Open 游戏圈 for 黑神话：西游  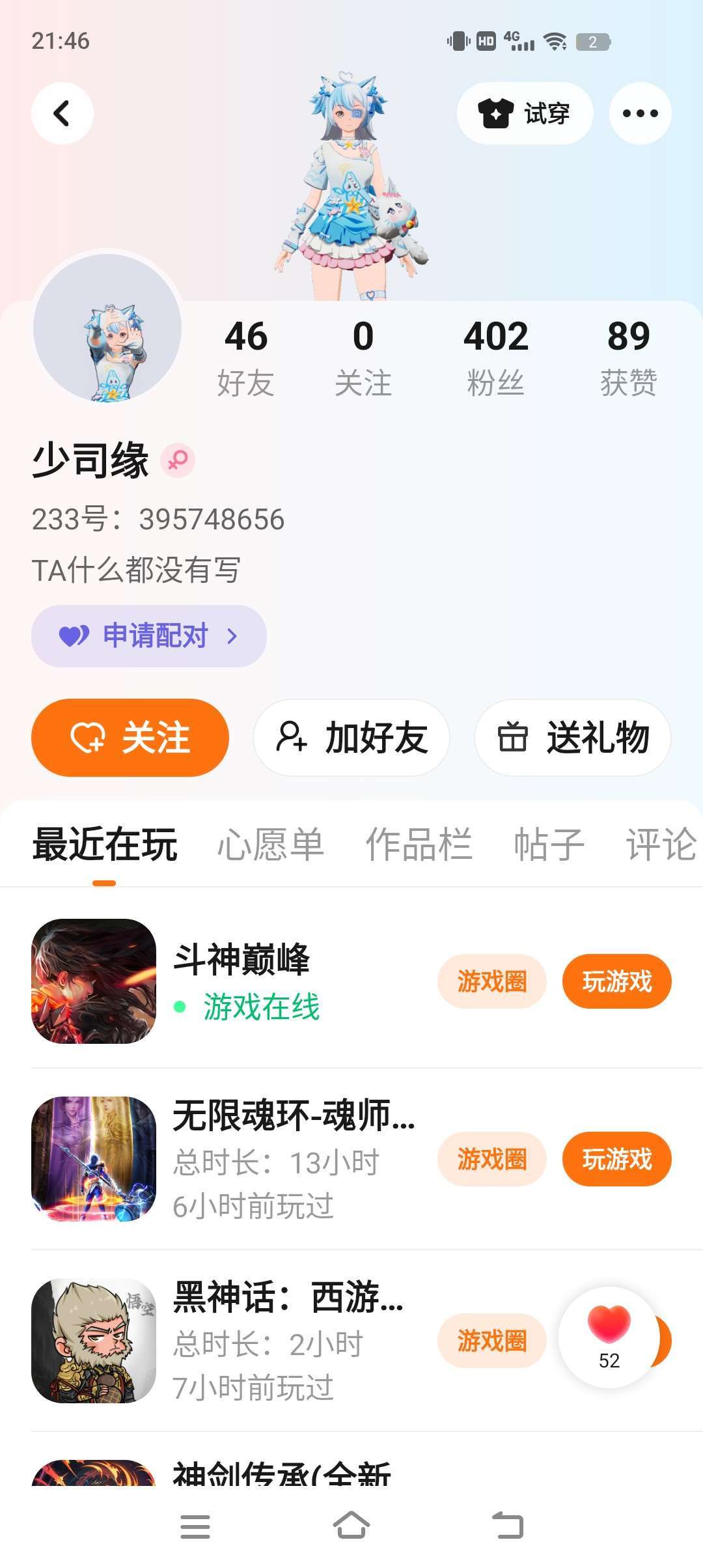[x=491, y=1341]
